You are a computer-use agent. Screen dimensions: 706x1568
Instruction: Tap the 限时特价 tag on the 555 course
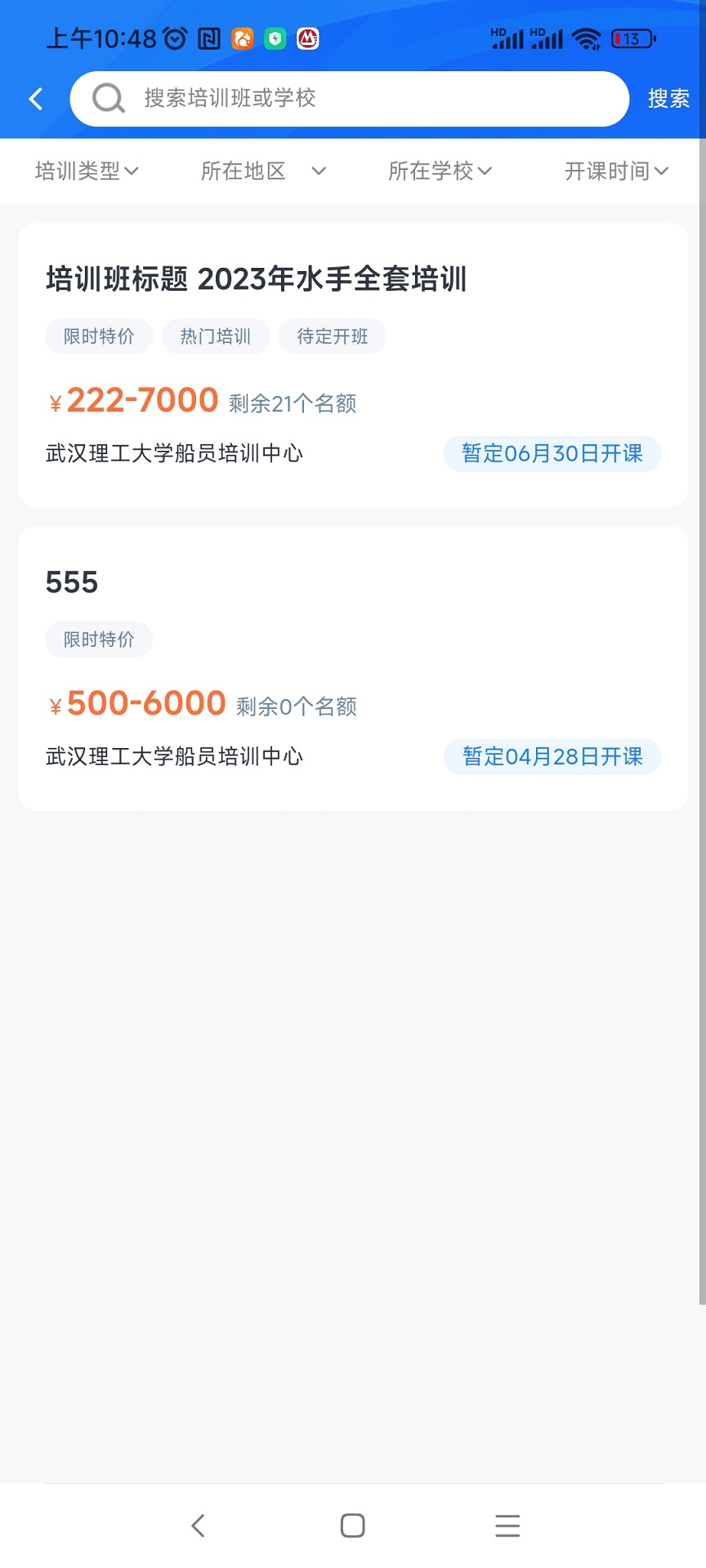click(x=98, y=639)
